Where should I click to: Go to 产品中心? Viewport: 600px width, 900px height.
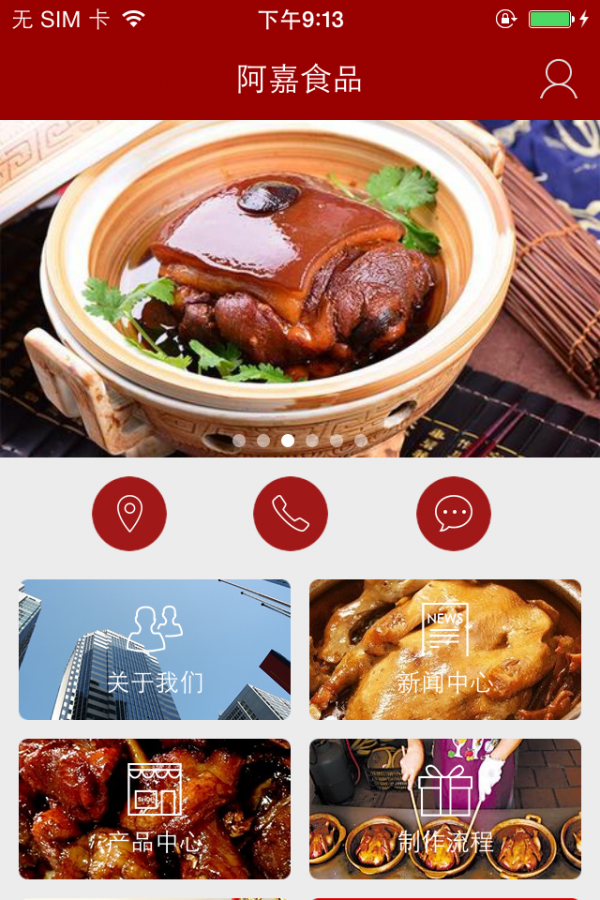[x=155, y=809]
